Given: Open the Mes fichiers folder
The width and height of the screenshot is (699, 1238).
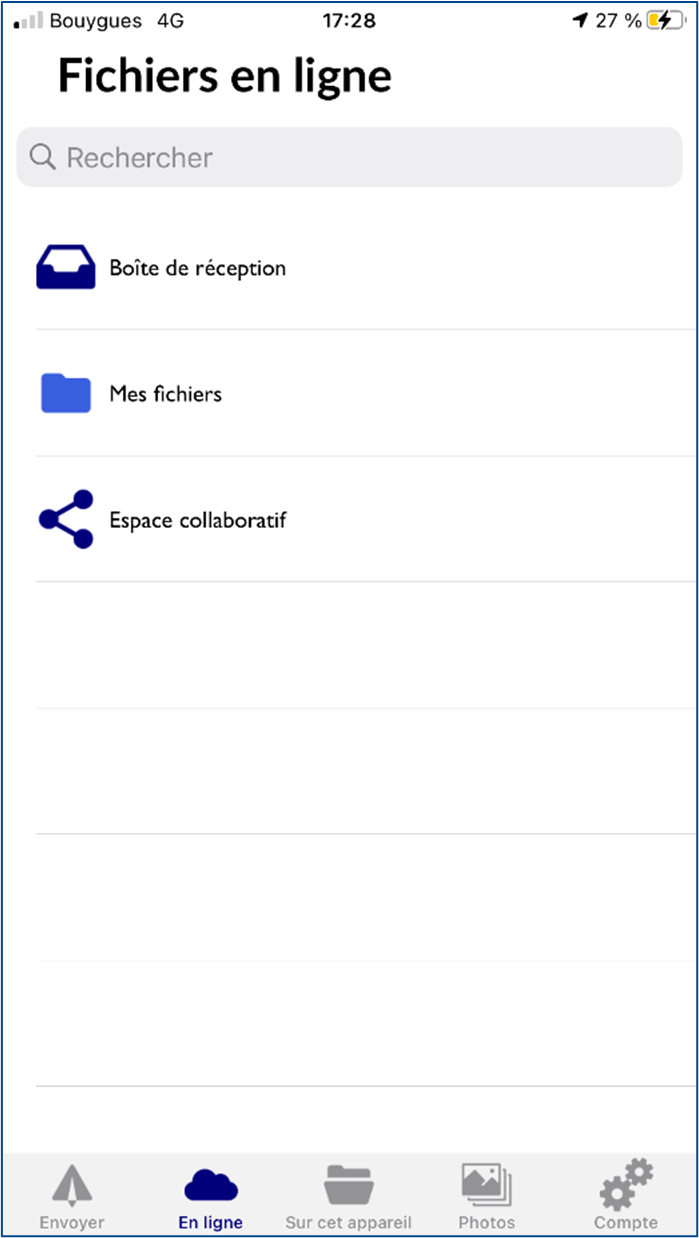Looking at the screenshot, I should (x=366, y=393).
